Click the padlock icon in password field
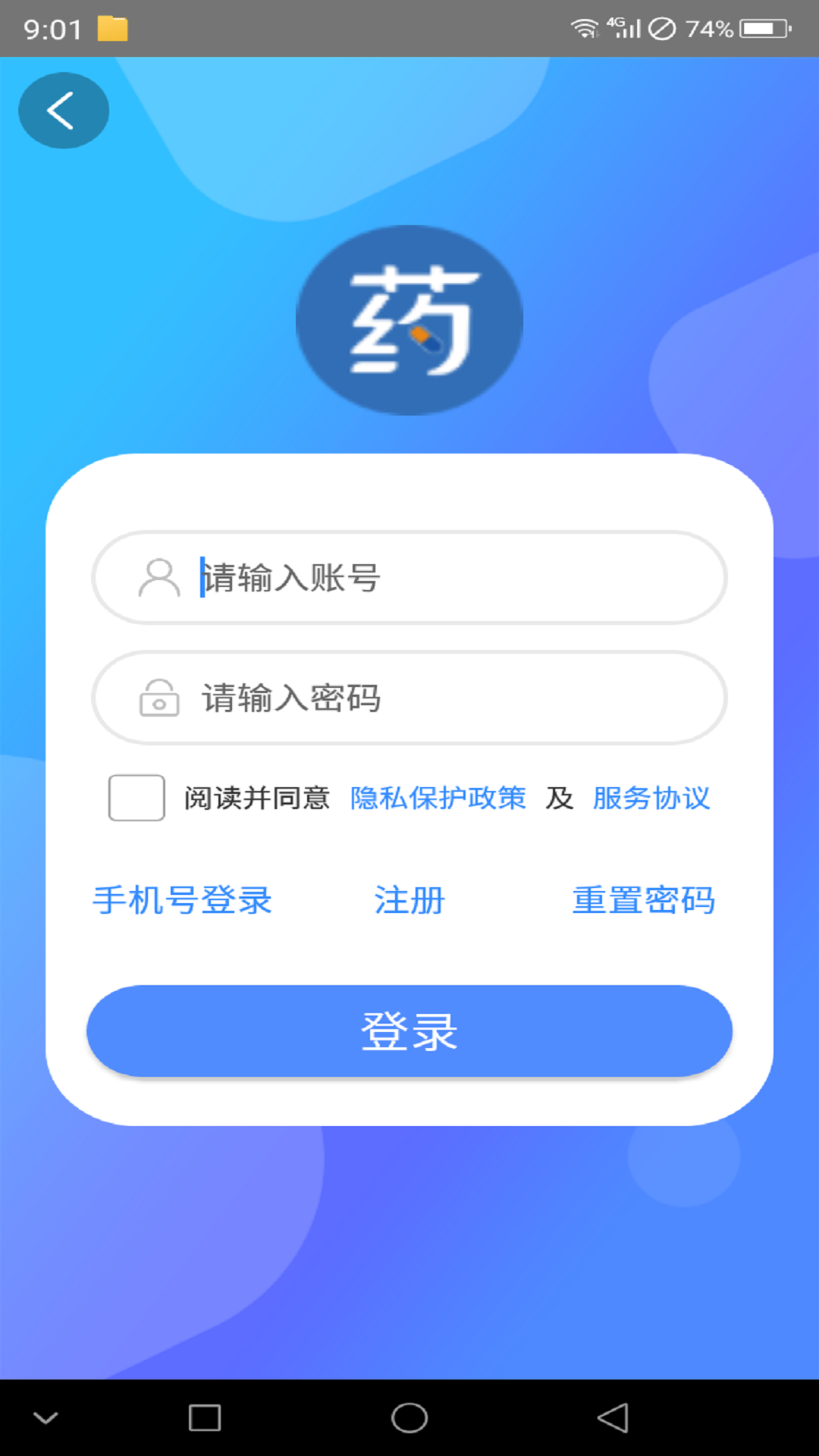 pos(157,698)
